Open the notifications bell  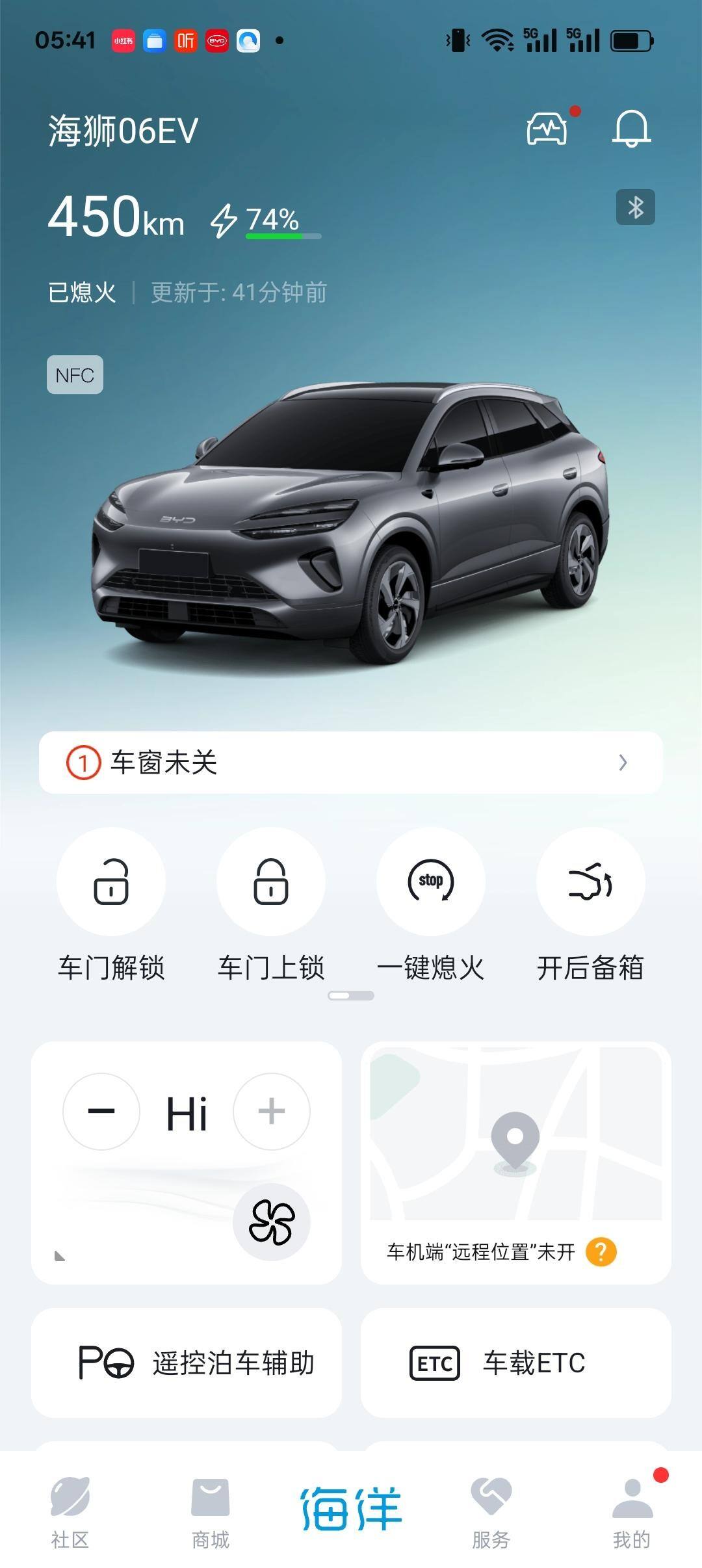631,128
